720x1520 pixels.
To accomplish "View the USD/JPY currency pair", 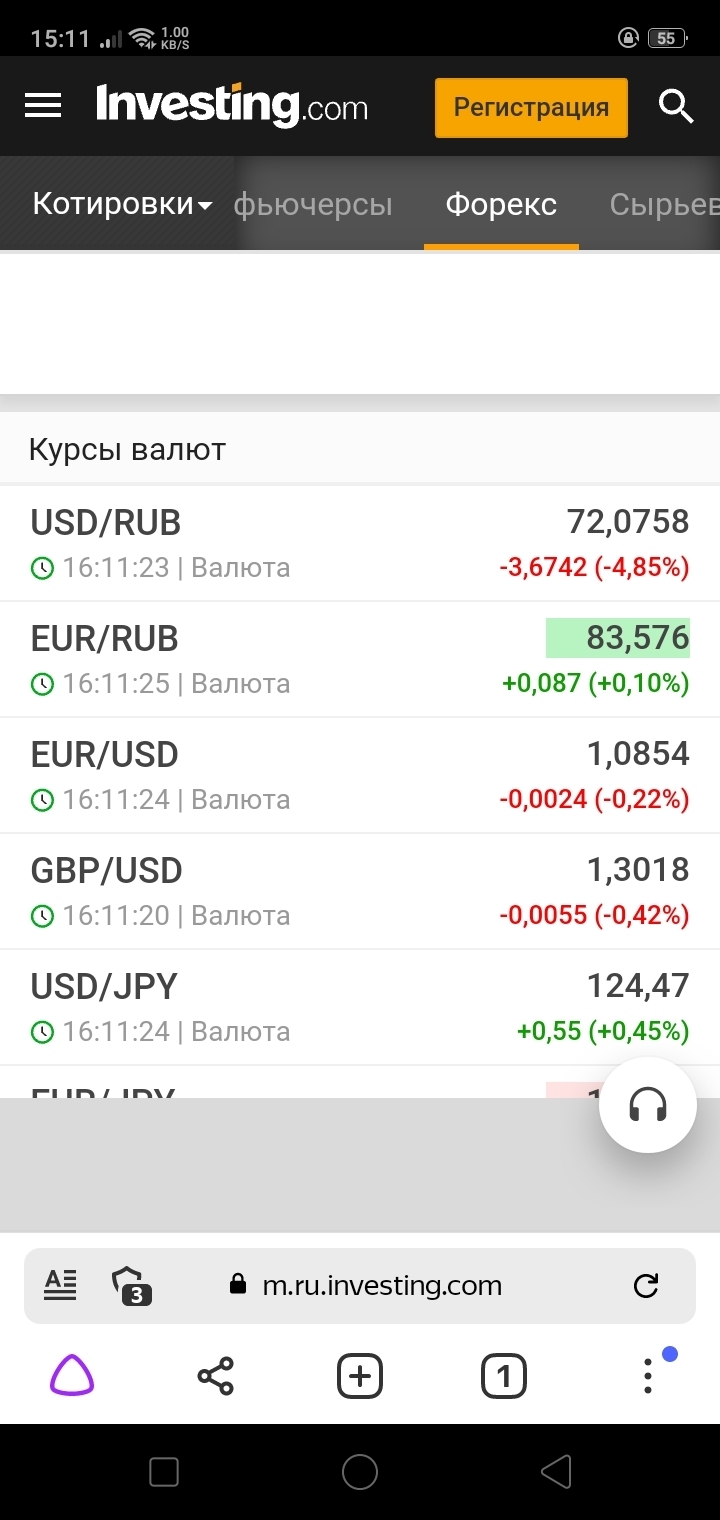I will pyautogui.click(x=360, y=1007).
